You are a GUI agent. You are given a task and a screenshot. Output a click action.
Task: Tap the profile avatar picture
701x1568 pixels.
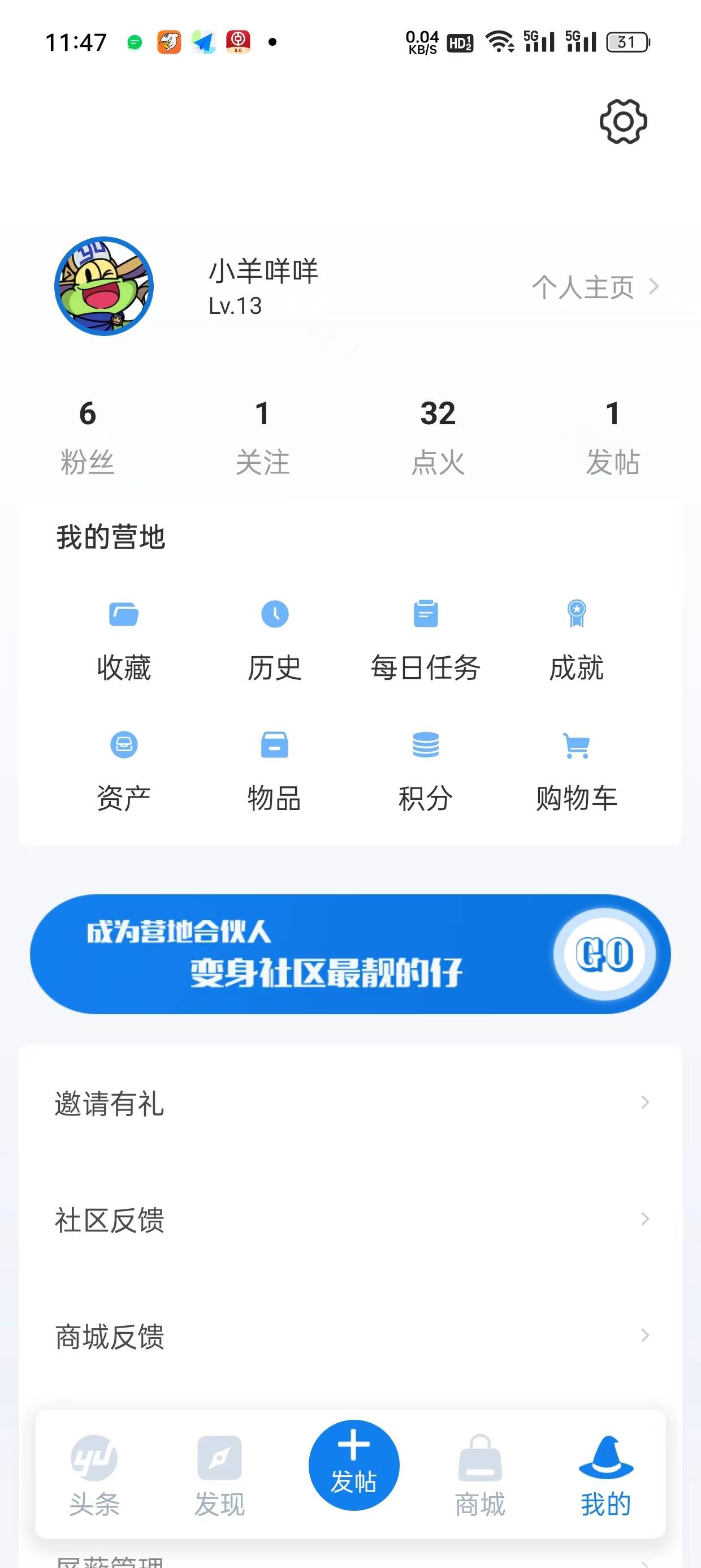click(103, 286)
